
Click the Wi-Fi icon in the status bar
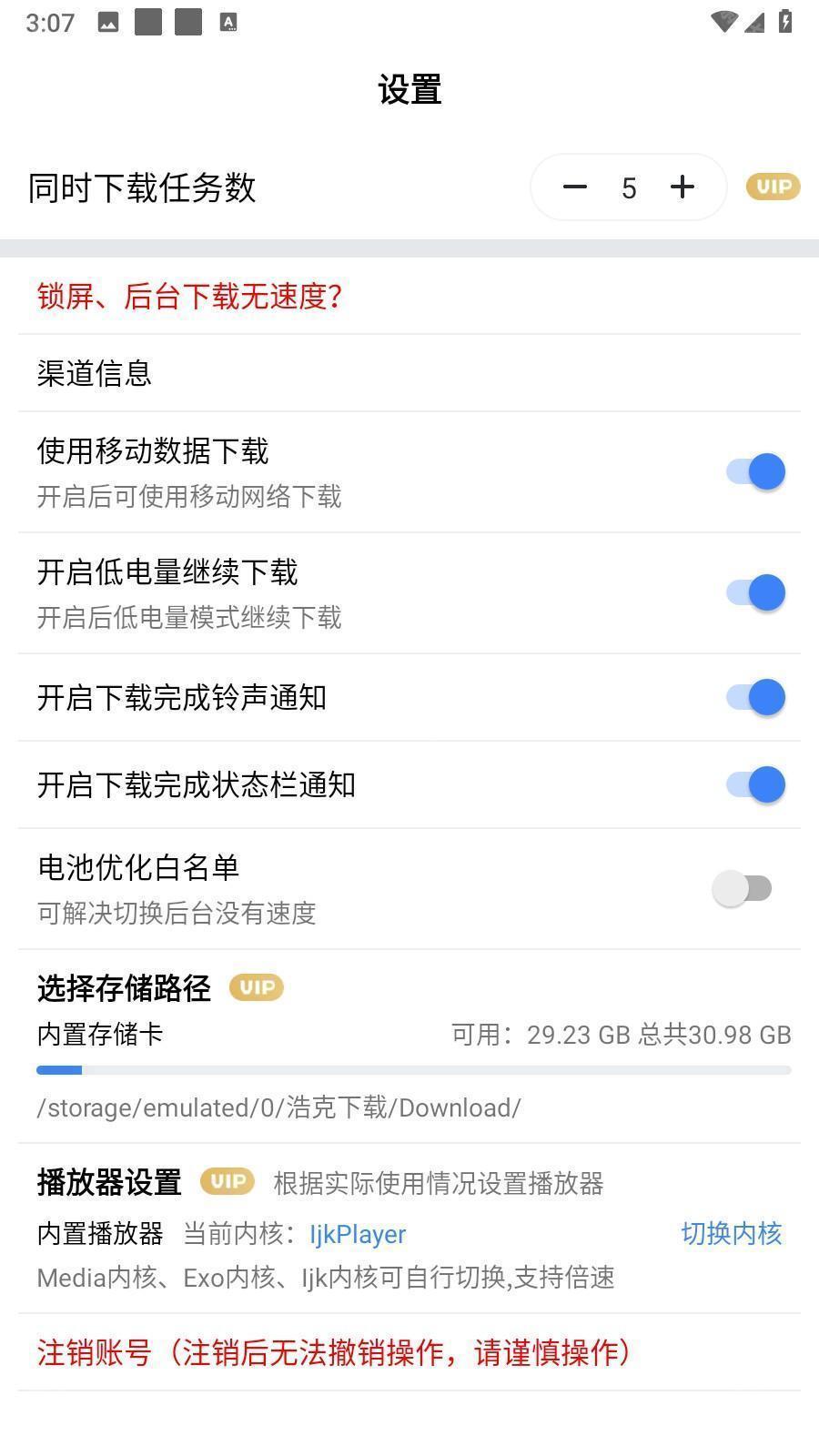pyautogui.click(x=723, y=23)
